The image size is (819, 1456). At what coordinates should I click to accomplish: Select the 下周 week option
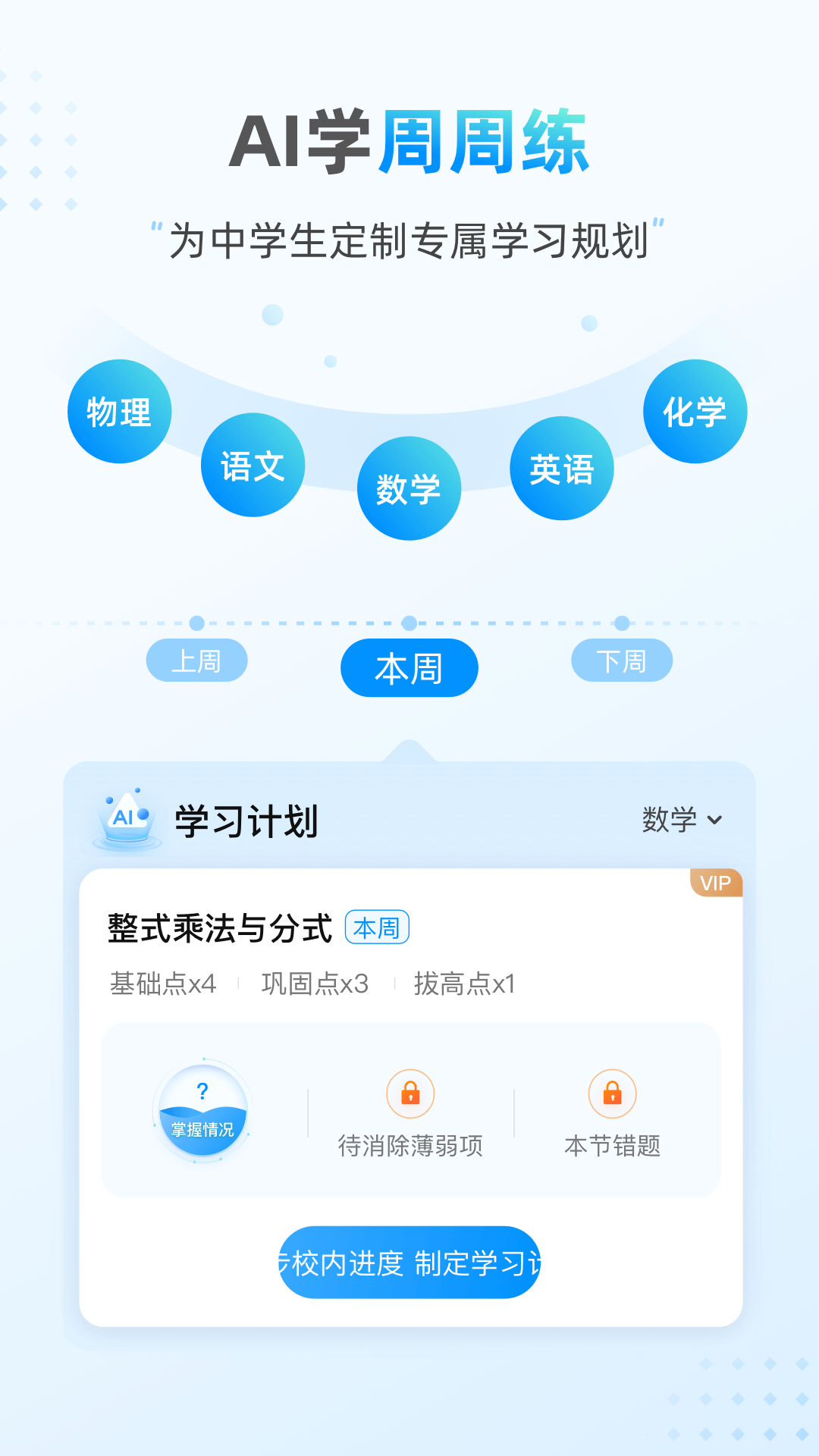[622, 661]
